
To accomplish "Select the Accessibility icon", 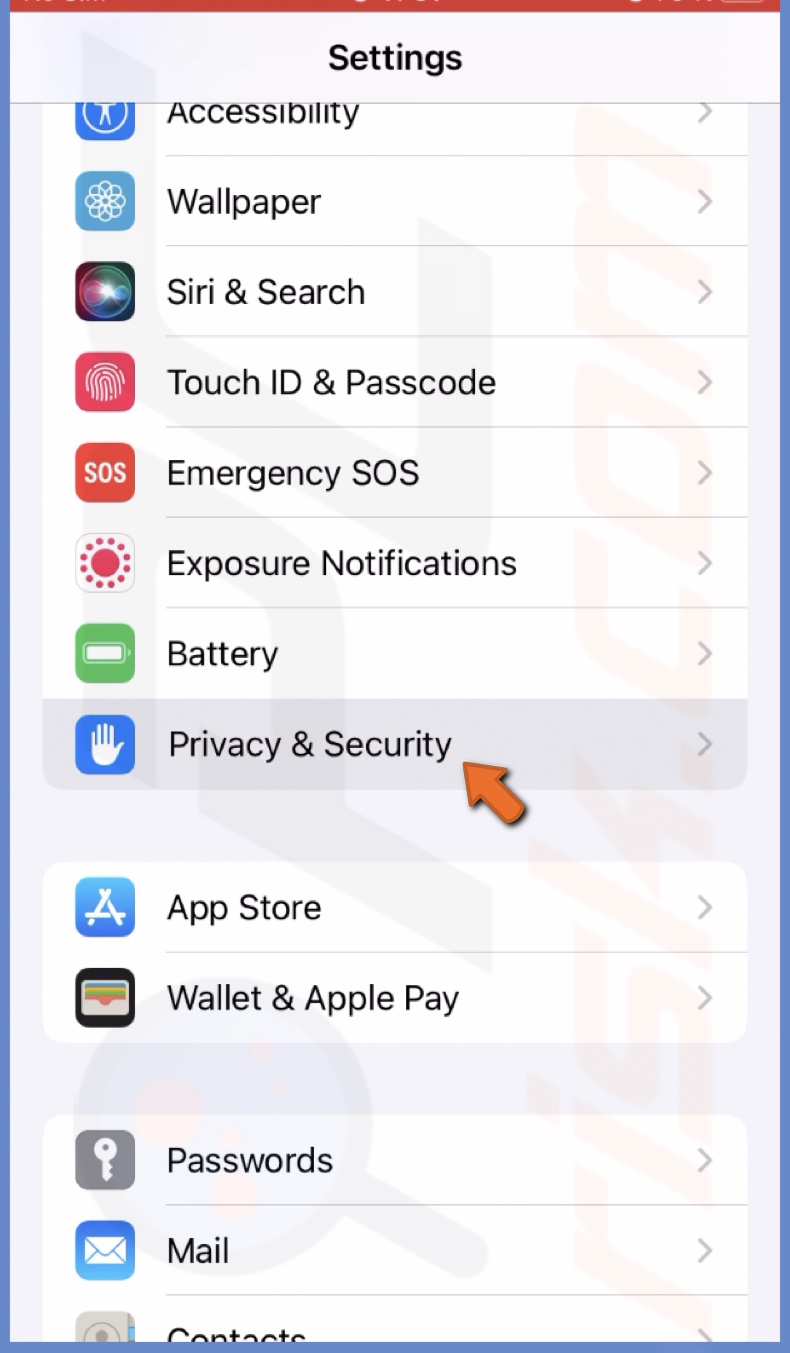I will click(105, 113).
